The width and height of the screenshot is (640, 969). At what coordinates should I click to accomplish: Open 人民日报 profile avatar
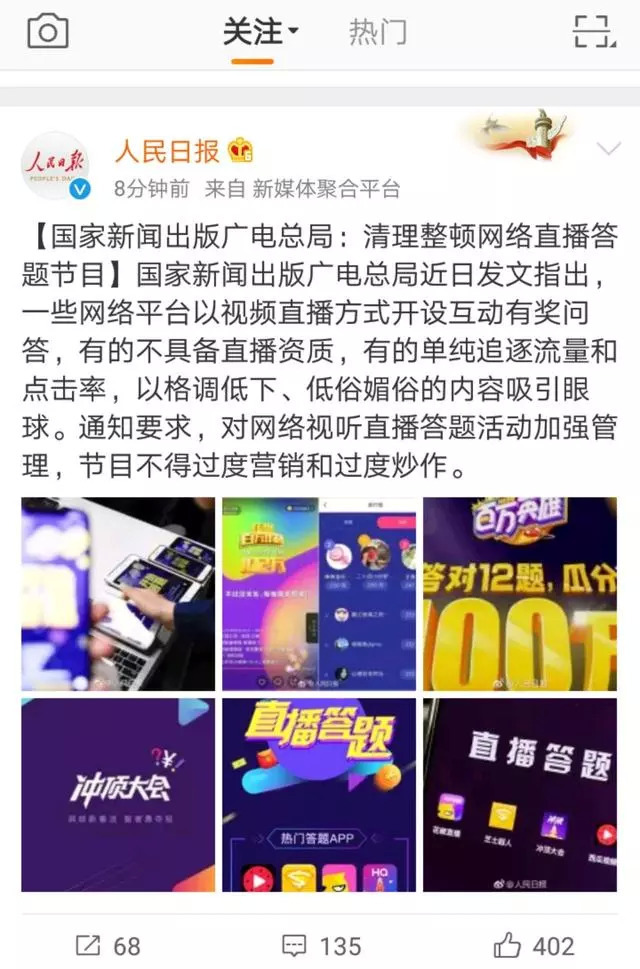56,165
